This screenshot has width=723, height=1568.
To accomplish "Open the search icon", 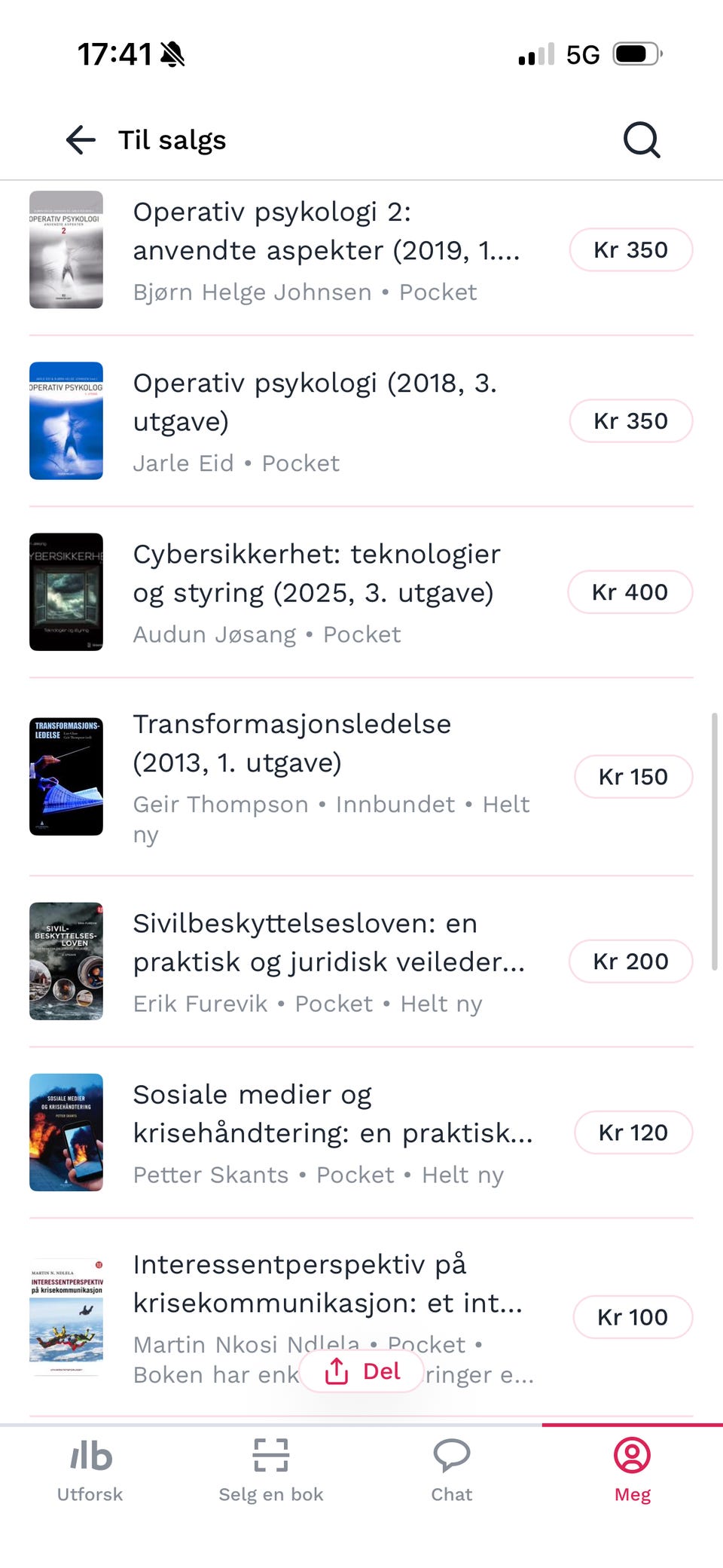I will pos(641,139).
